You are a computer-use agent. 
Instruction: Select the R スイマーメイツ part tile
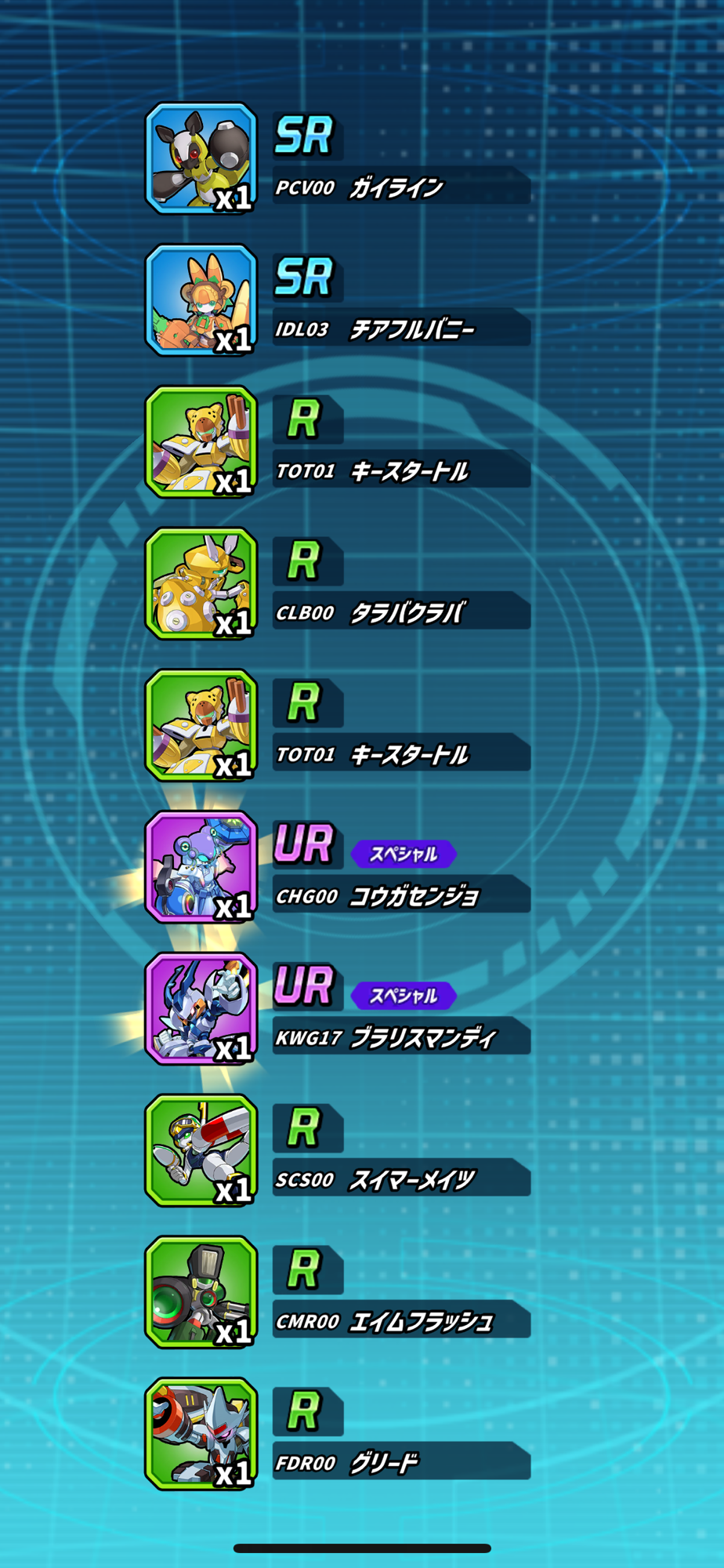(201, 1151)
